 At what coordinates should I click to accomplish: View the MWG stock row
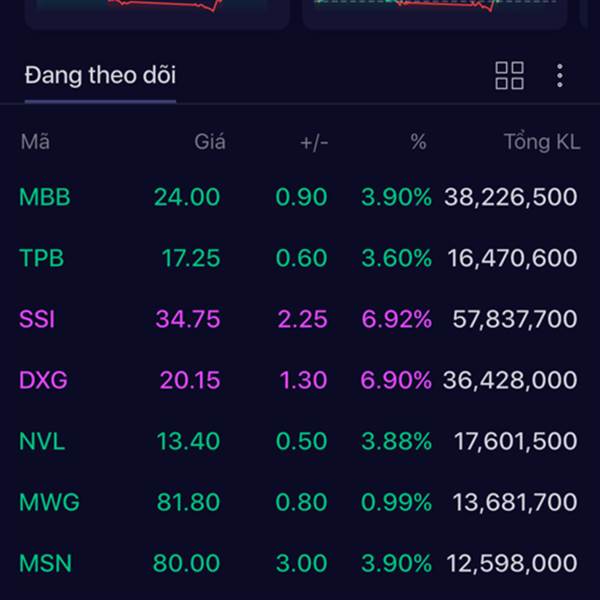pyautogui.click(x=49, y=502)
